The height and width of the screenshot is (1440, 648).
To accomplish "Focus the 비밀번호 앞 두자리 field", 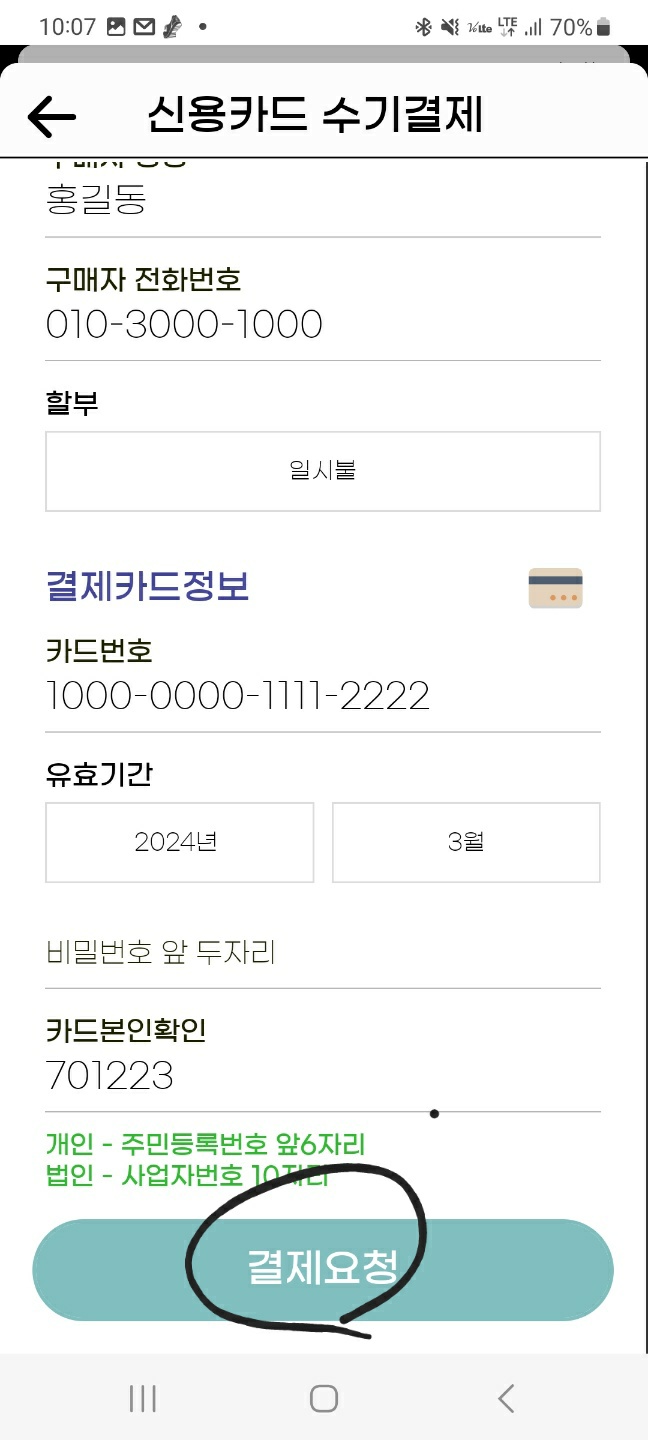I will coord(320,953).
